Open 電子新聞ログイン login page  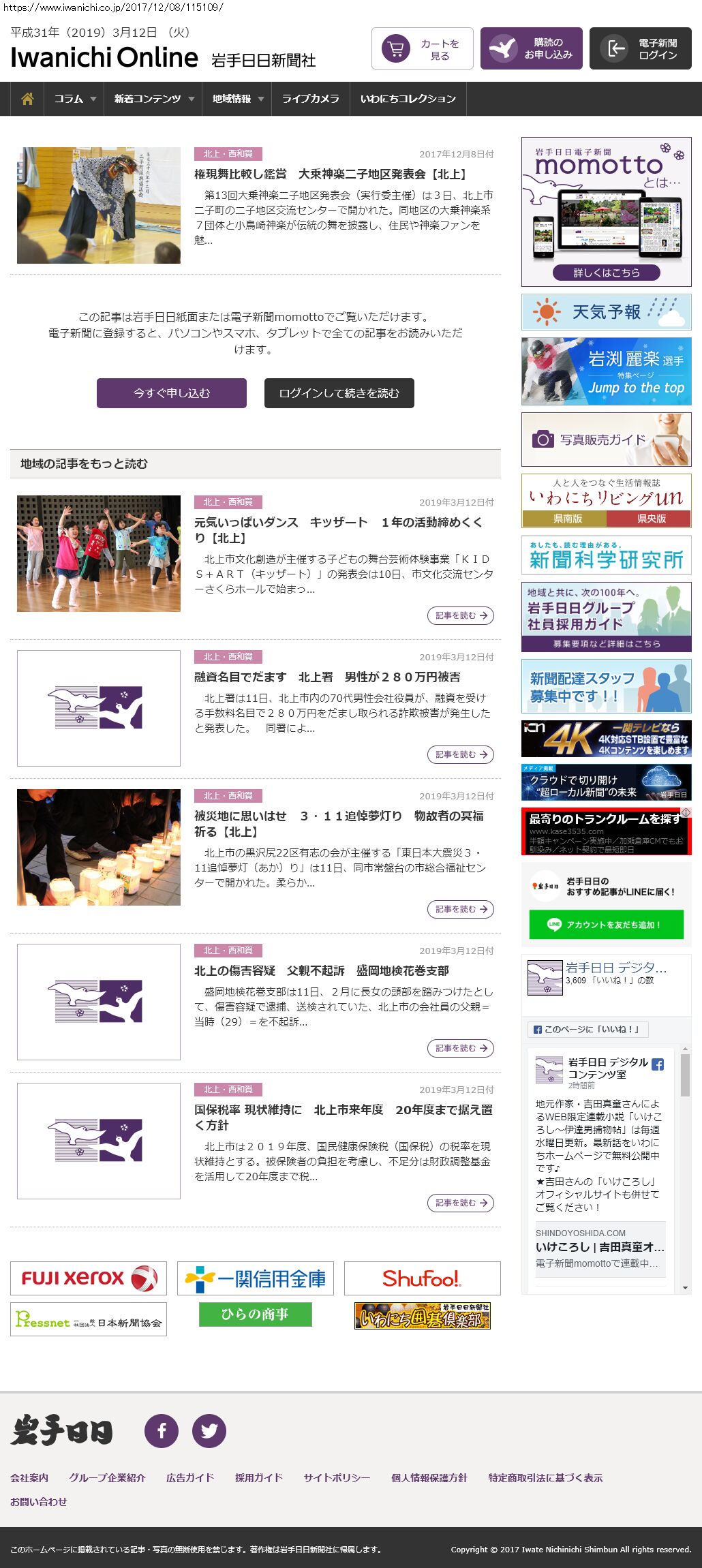(x=640, y=48)
